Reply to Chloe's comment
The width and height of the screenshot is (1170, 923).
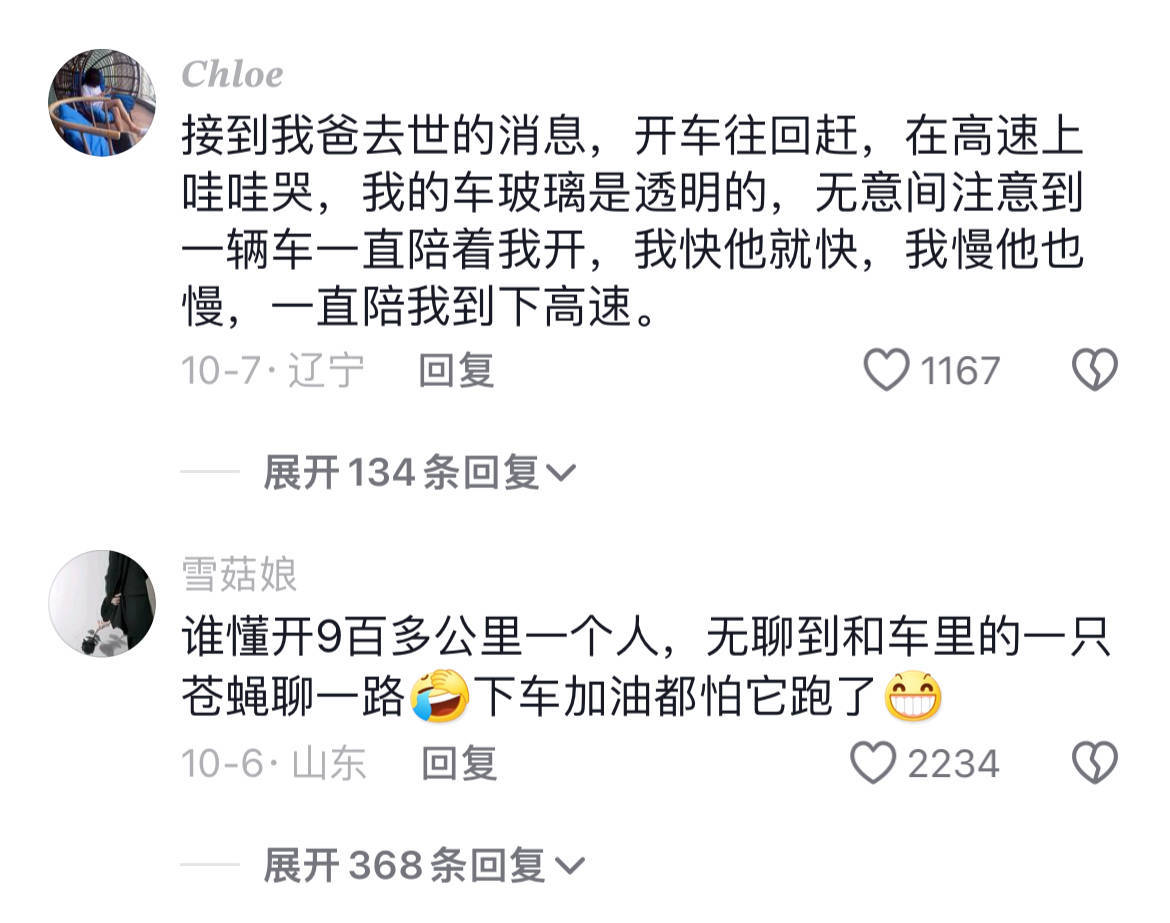pyautogui.click(x=456, y=371)
